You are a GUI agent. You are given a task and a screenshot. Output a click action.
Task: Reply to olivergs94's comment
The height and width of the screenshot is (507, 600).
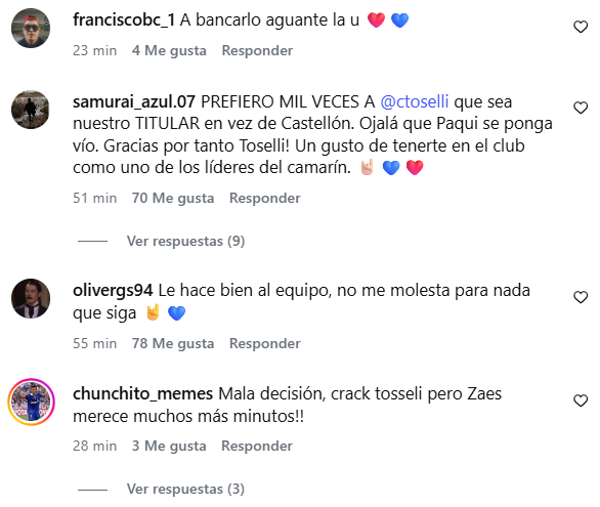(x=265, y=344)
